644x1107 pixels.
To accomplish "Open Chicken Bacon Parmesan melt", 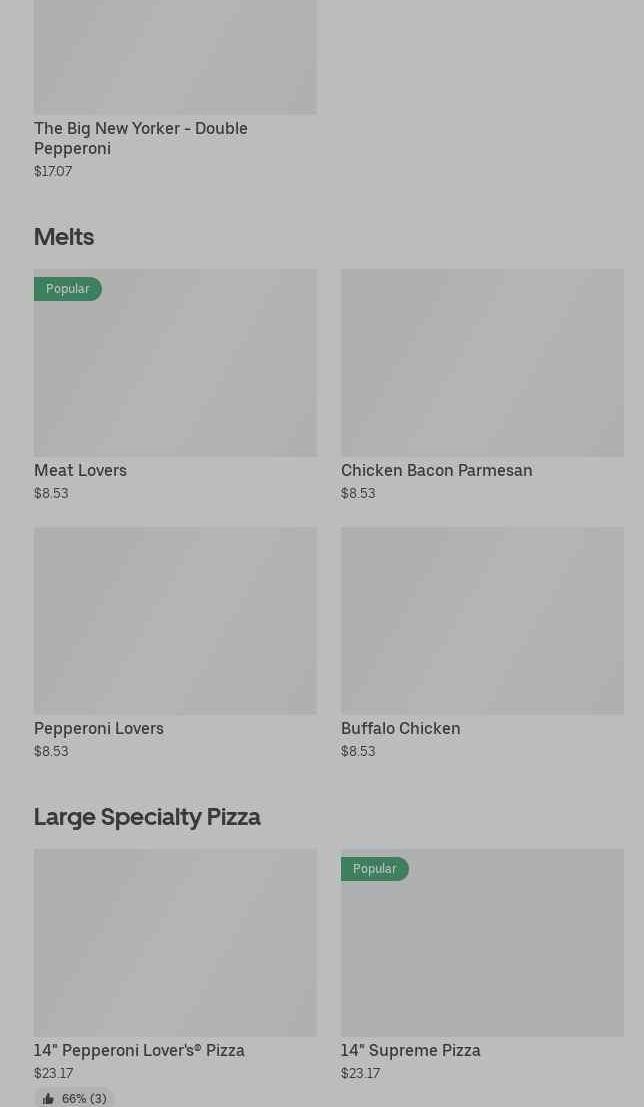I will 482,363.
